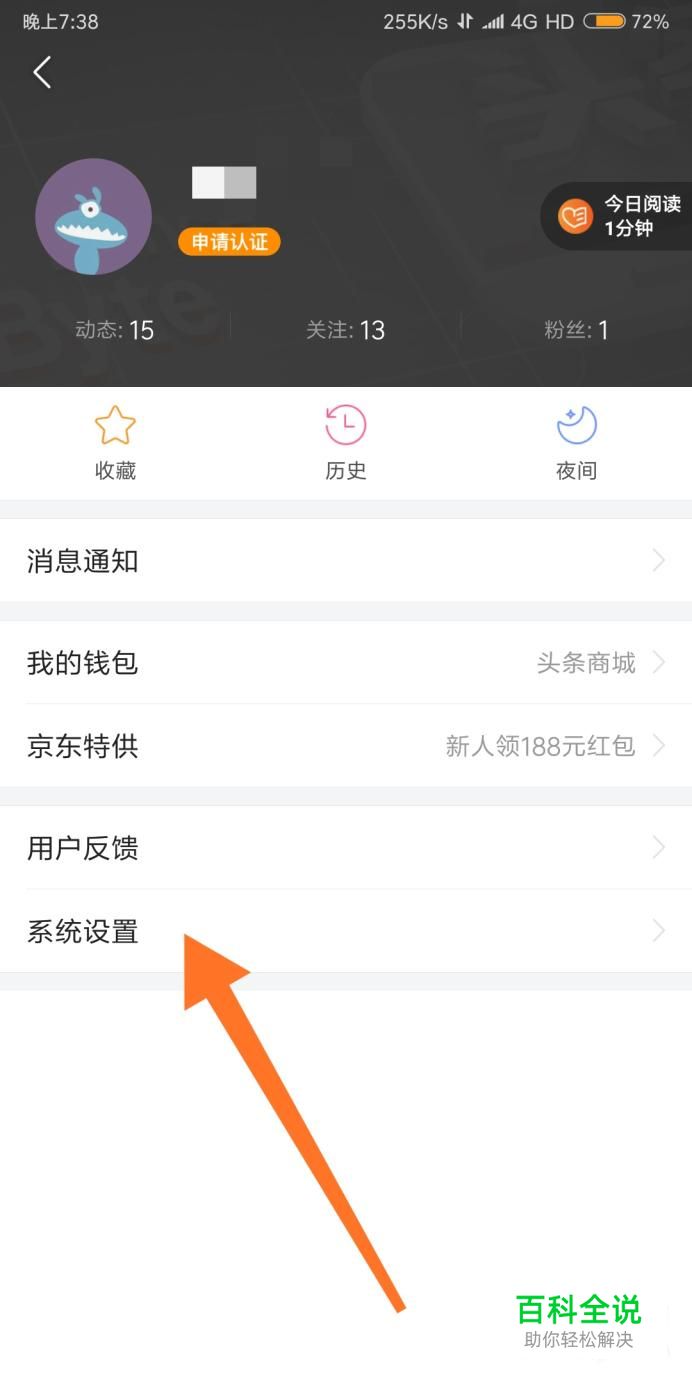Tap the profile avatar picture
The image size is (692, 1384).
coord(93,217)
